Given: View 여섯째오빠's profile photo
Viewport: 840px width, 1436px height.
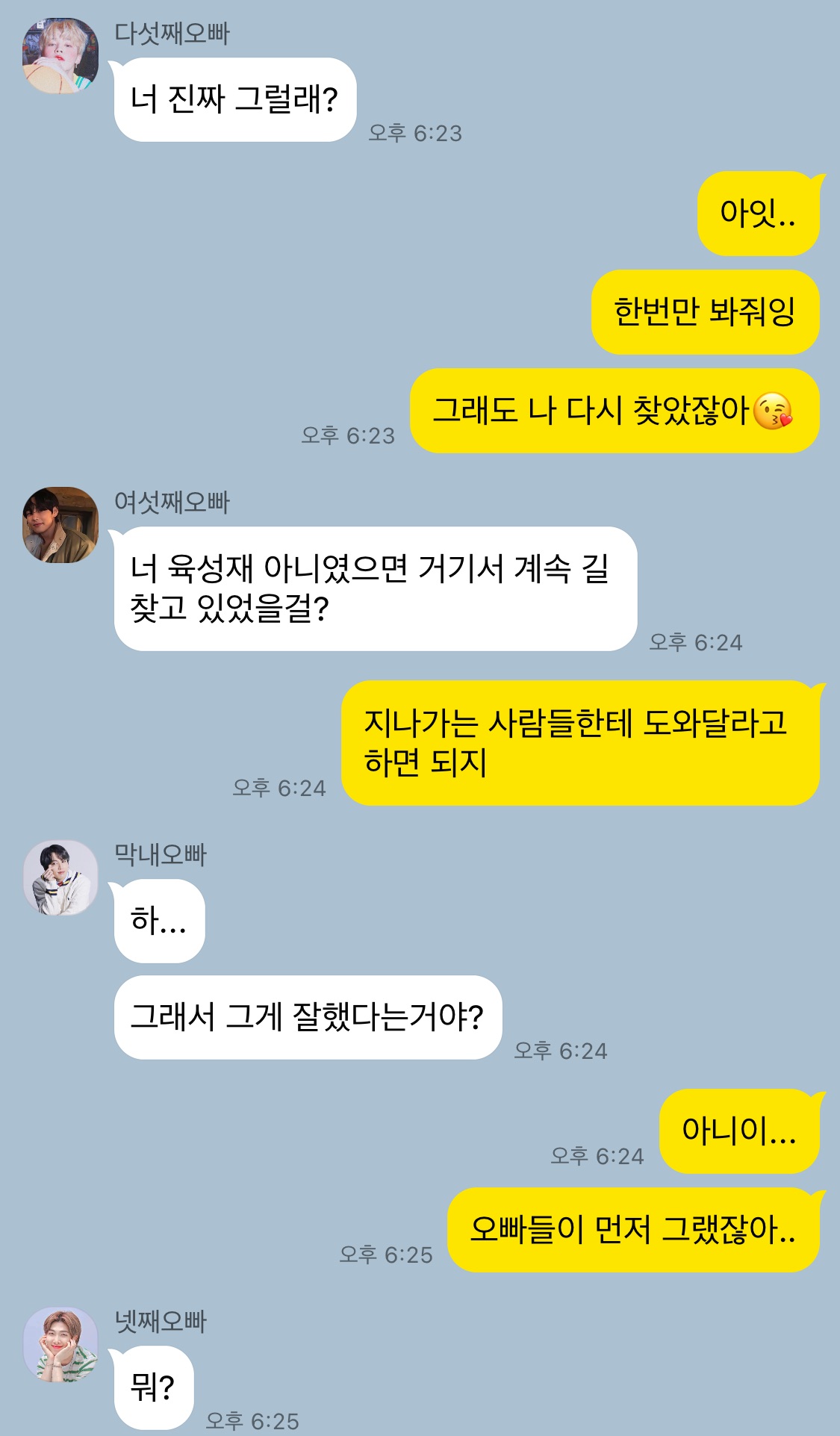Looking at the screenshot, I should coord(60,524).
